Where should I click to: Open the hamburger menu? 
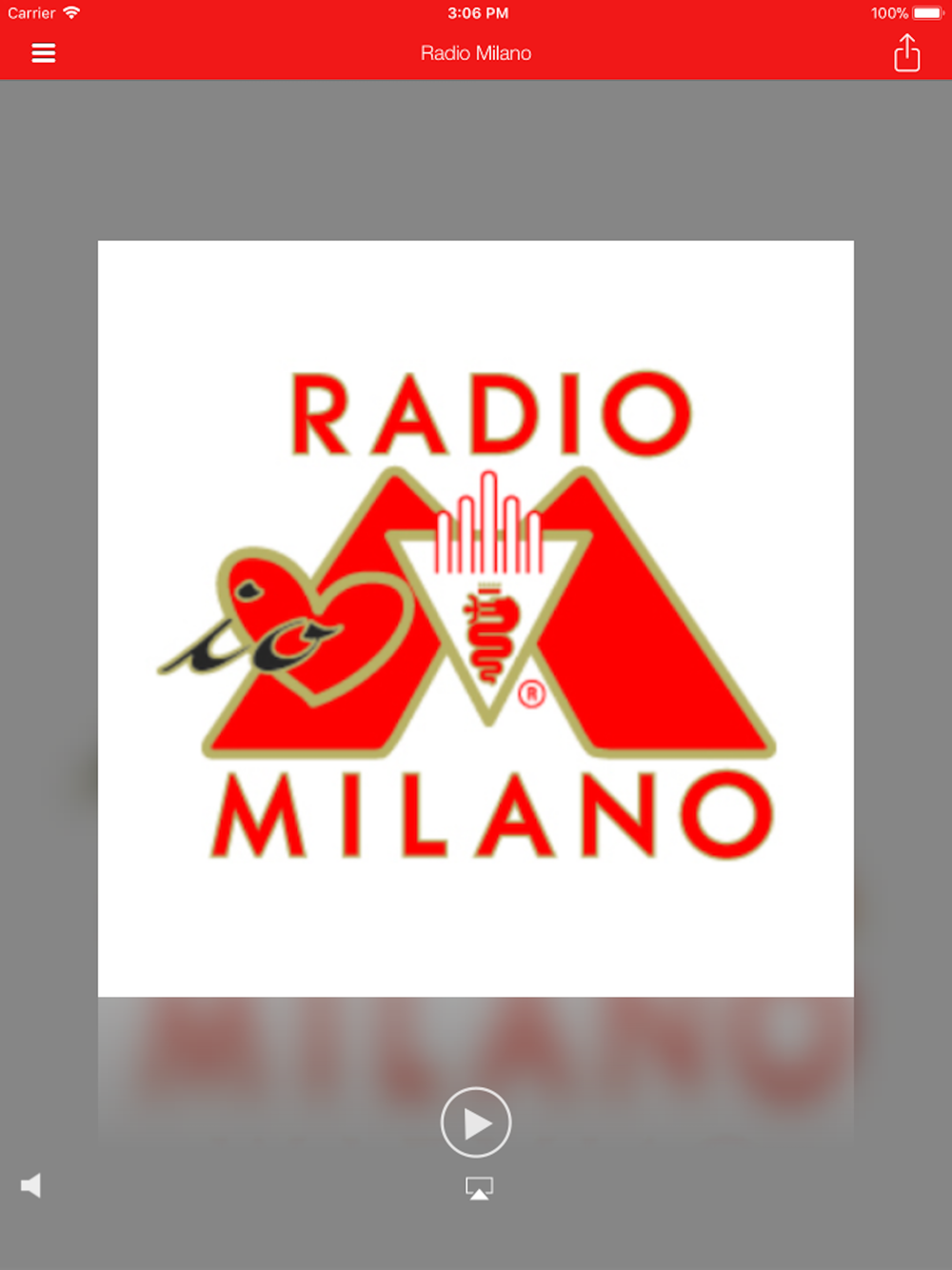point(44,53)
